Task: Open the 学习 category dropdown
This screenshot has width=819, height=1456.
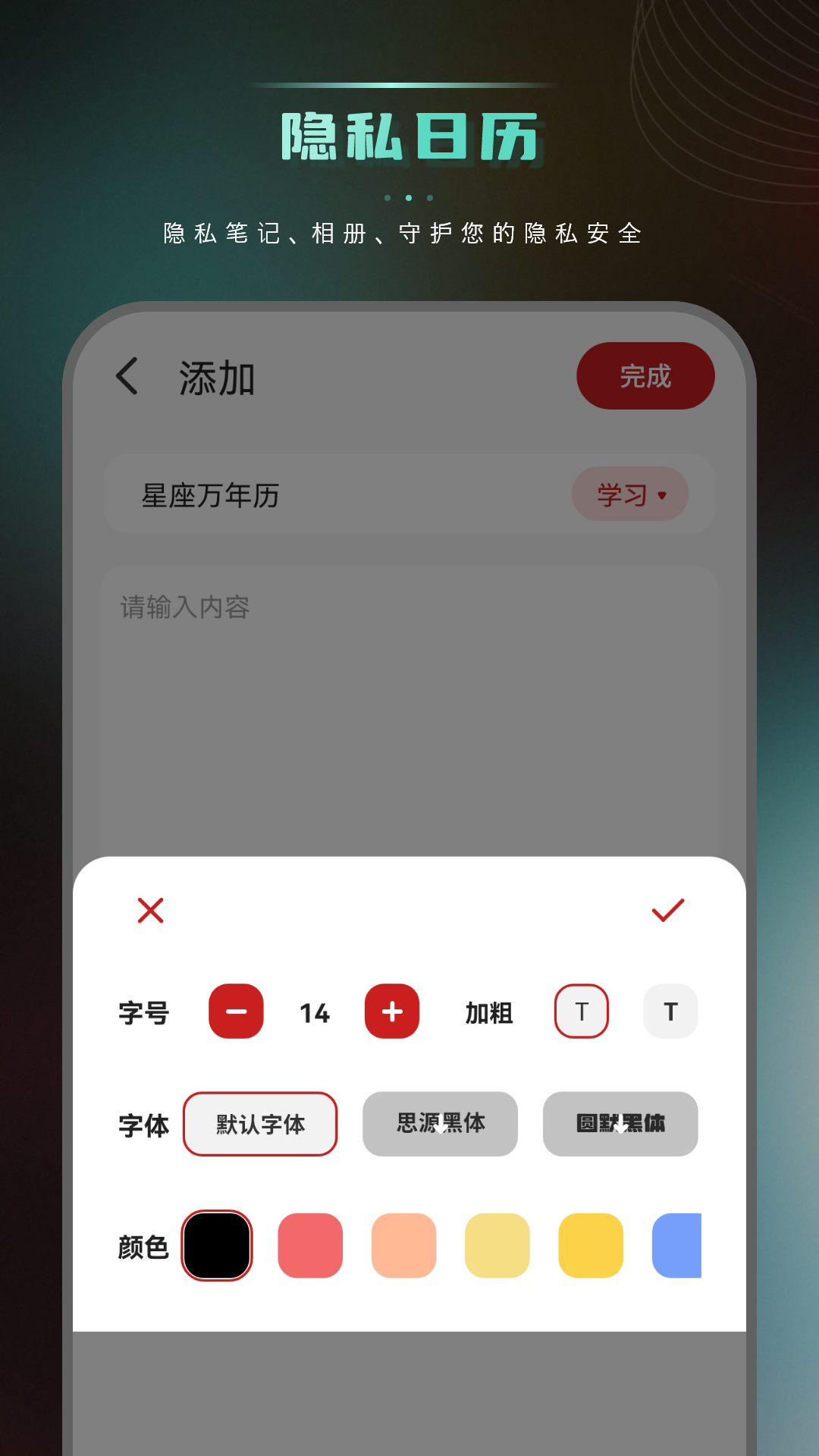Action: [630, 494]
